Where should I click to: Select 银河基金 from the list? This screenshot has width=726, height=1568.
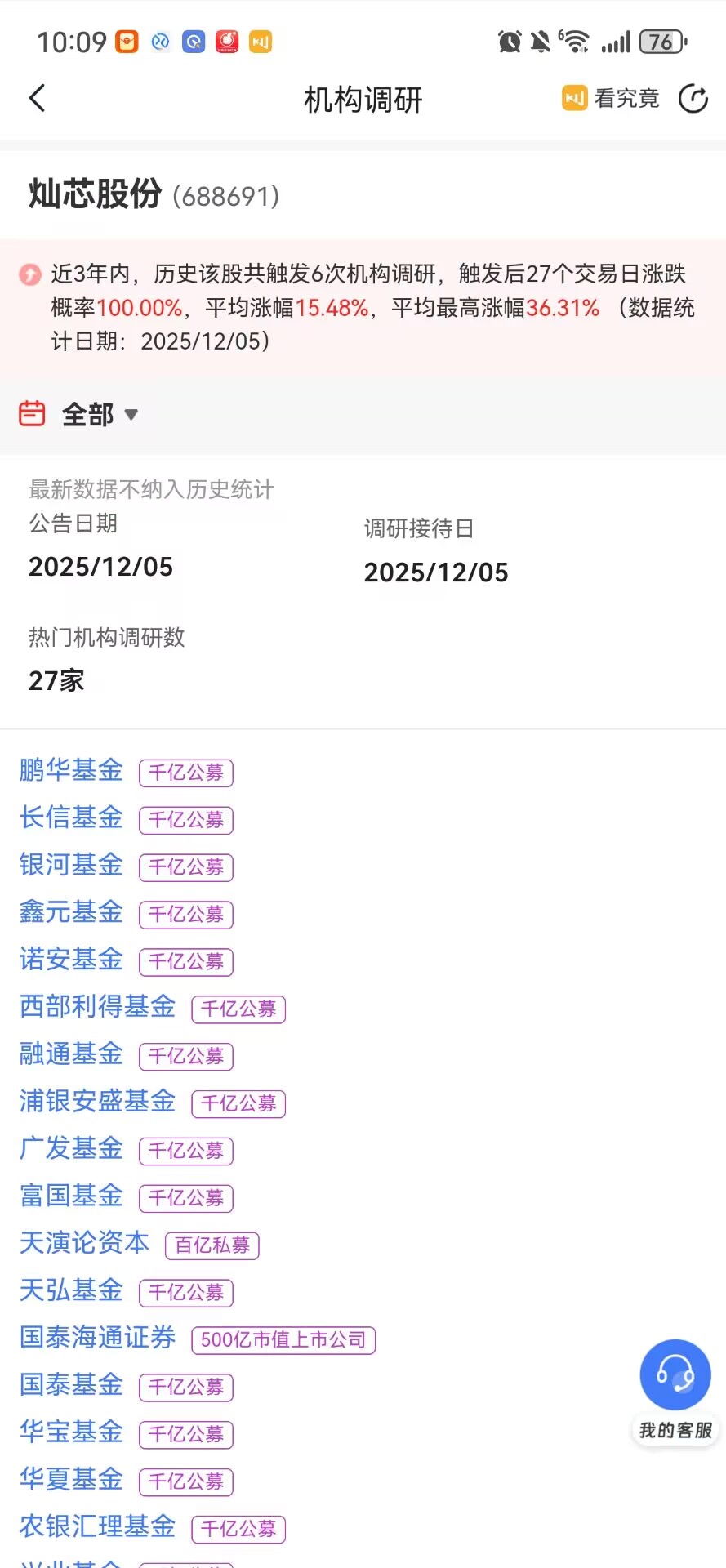(x=70, y=864)
